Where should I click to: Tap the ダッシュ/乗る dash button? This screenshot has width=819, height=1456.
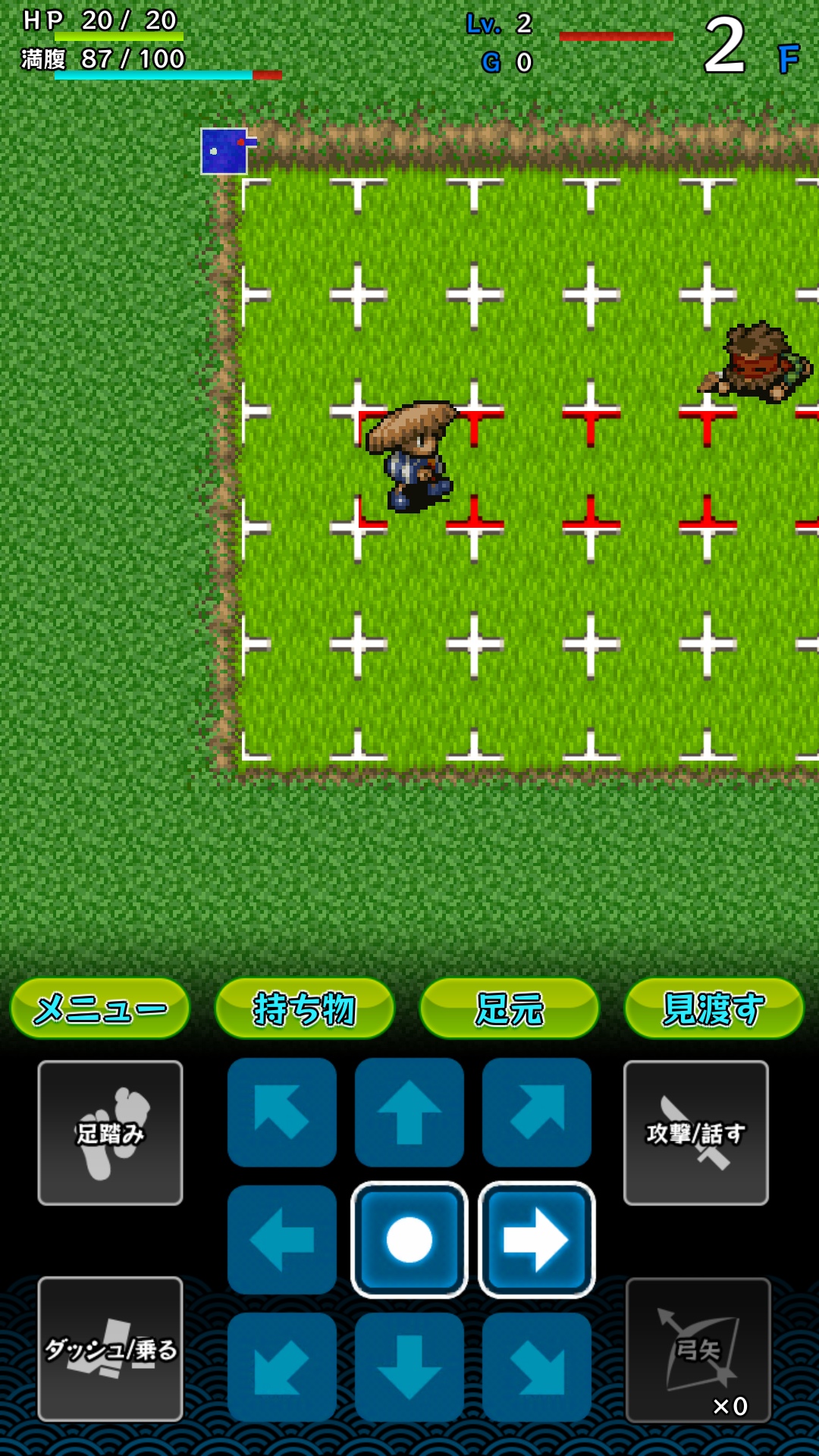[x=111, y=1349]
